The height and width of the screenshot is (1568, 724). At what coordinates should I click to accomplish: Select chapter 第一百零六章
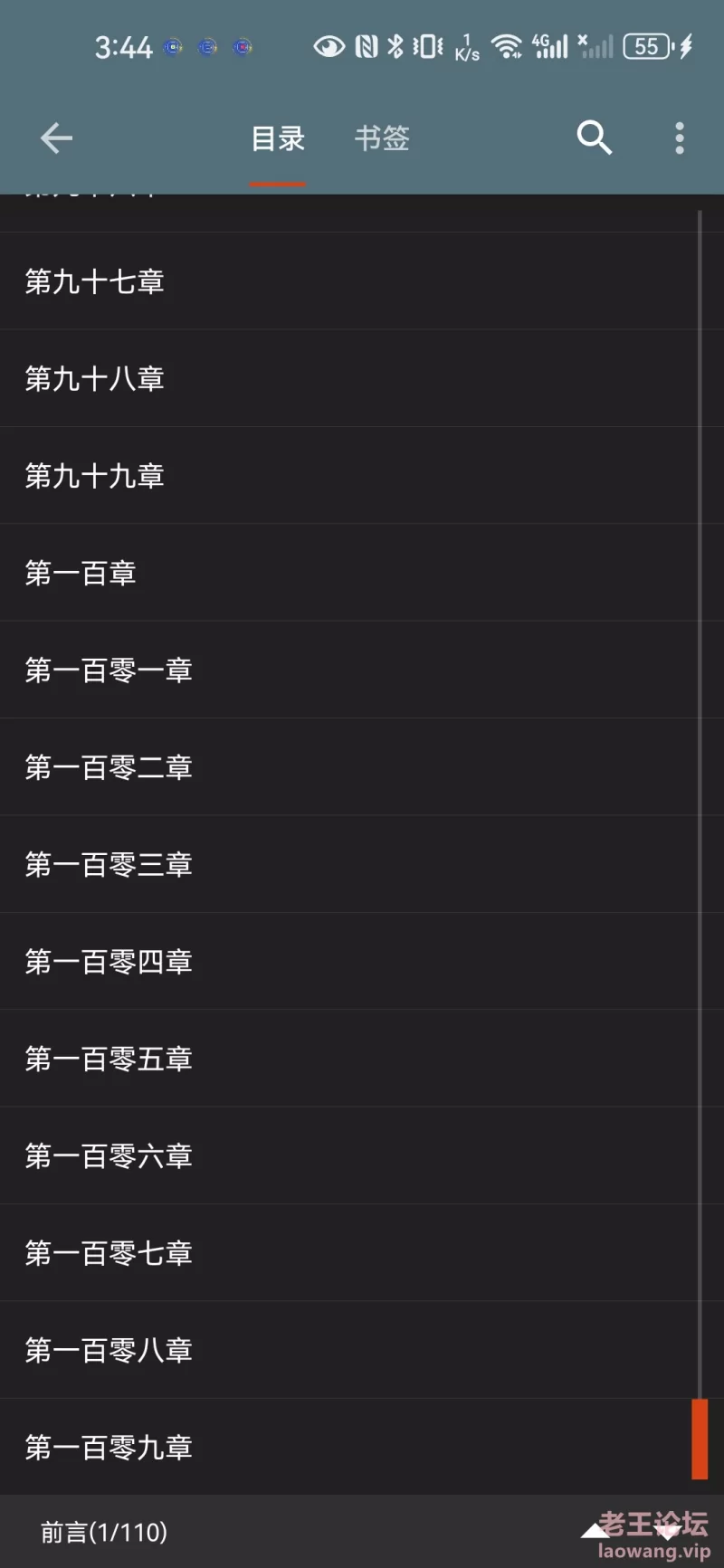click(x=362, y=1156)
